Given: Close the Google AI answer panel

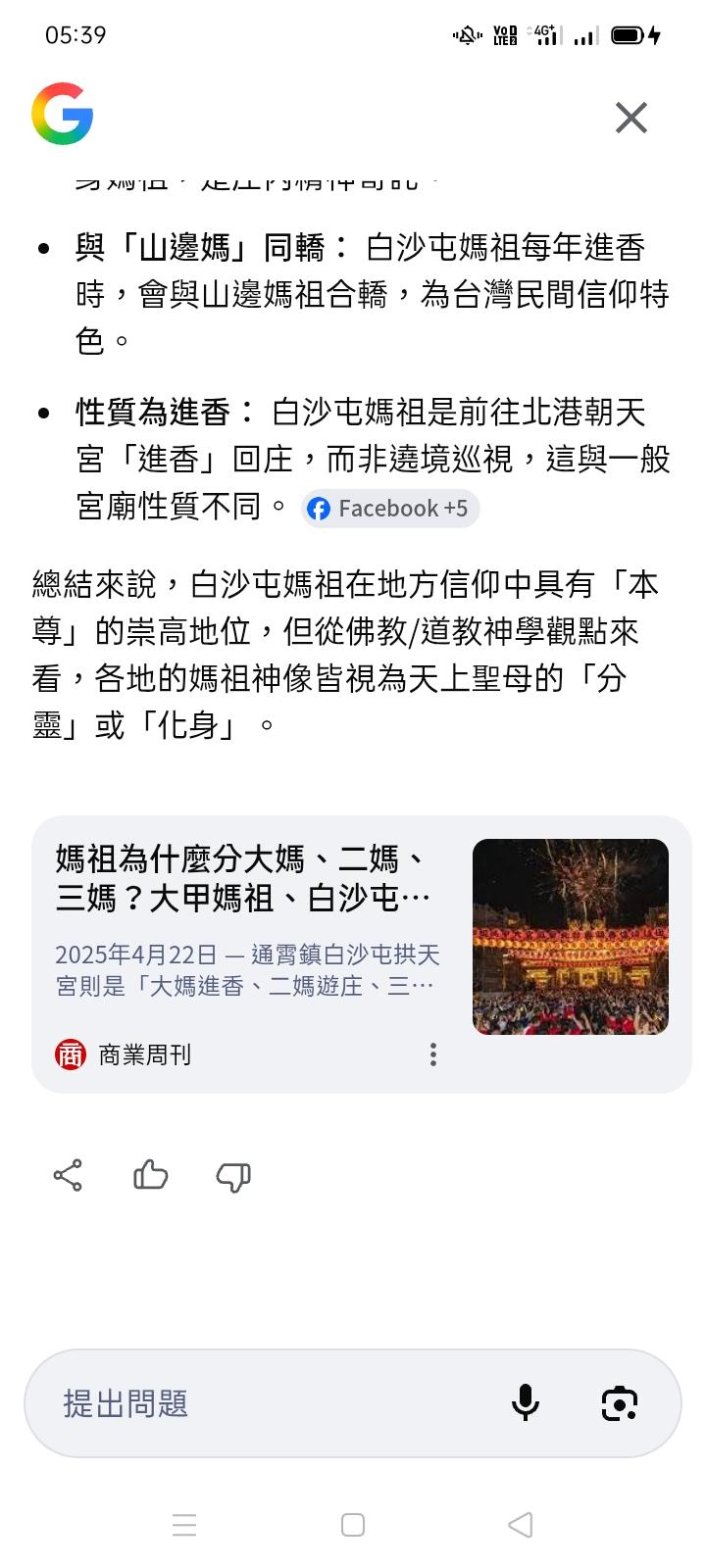Looking at the screenshot, I should (631, 118).
